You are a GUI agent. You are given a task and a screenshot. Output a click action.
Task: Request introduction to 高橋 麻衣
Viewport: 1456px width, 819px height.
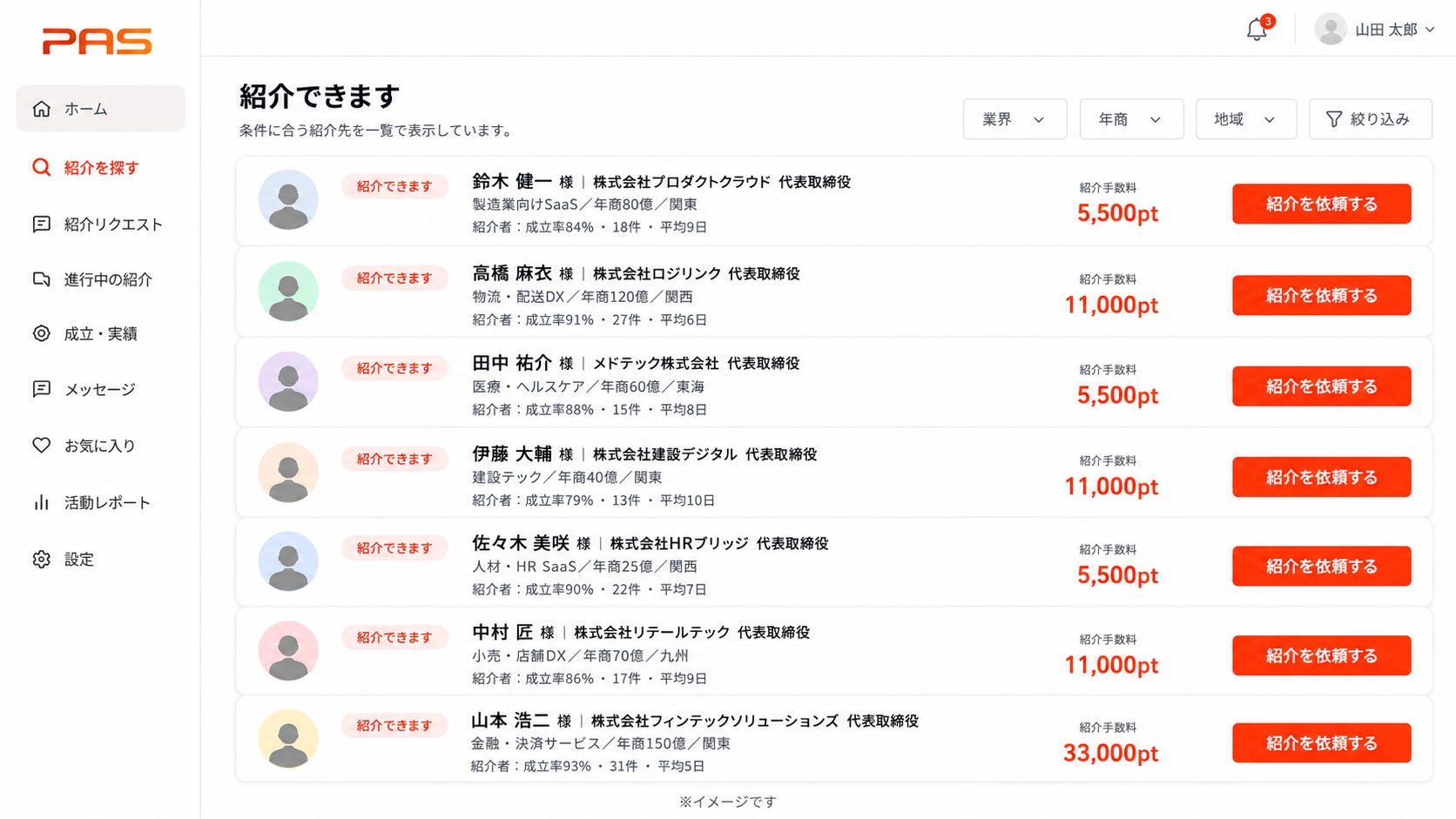[x=1321, y=295]
